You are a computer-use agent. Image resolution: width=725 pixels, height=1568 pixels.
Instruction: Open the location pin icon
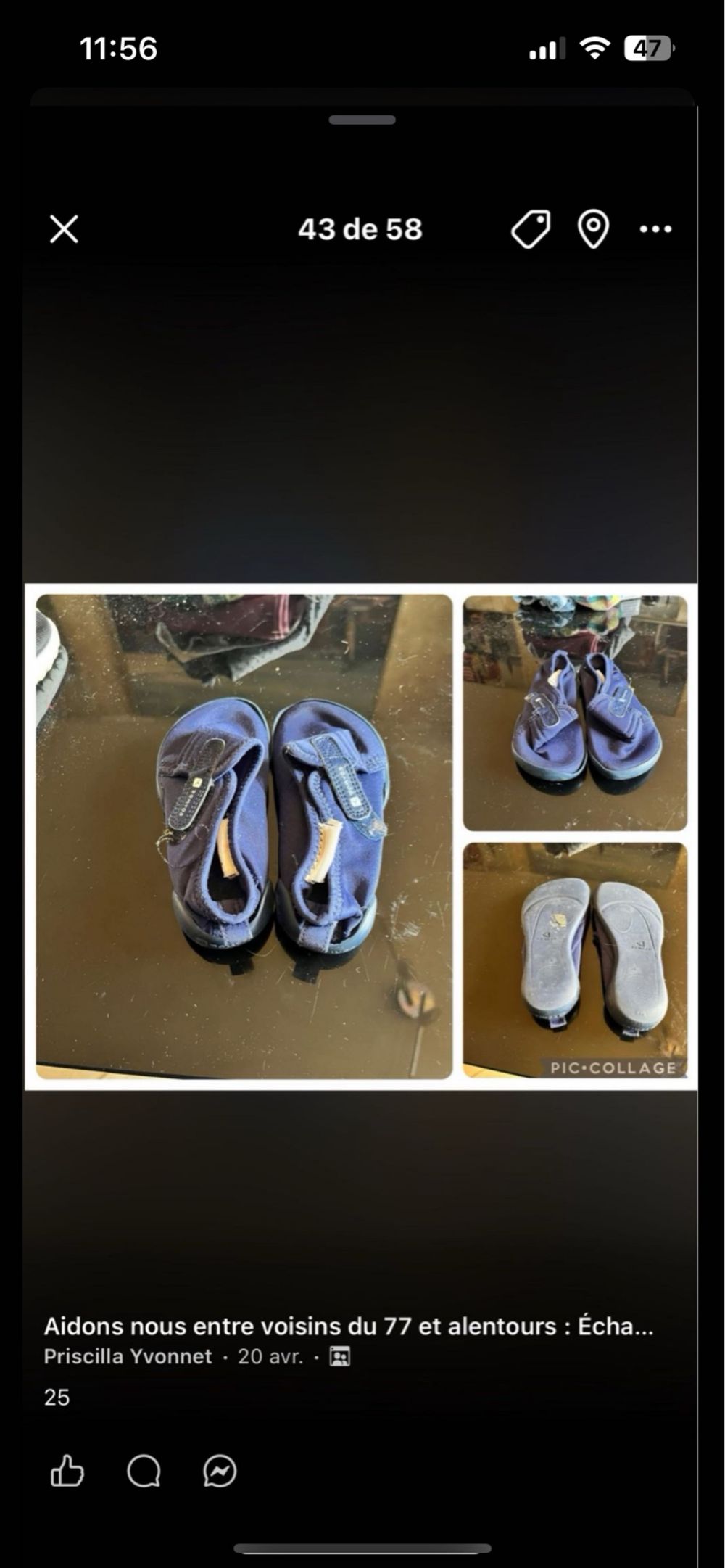(x=593, y=229)
